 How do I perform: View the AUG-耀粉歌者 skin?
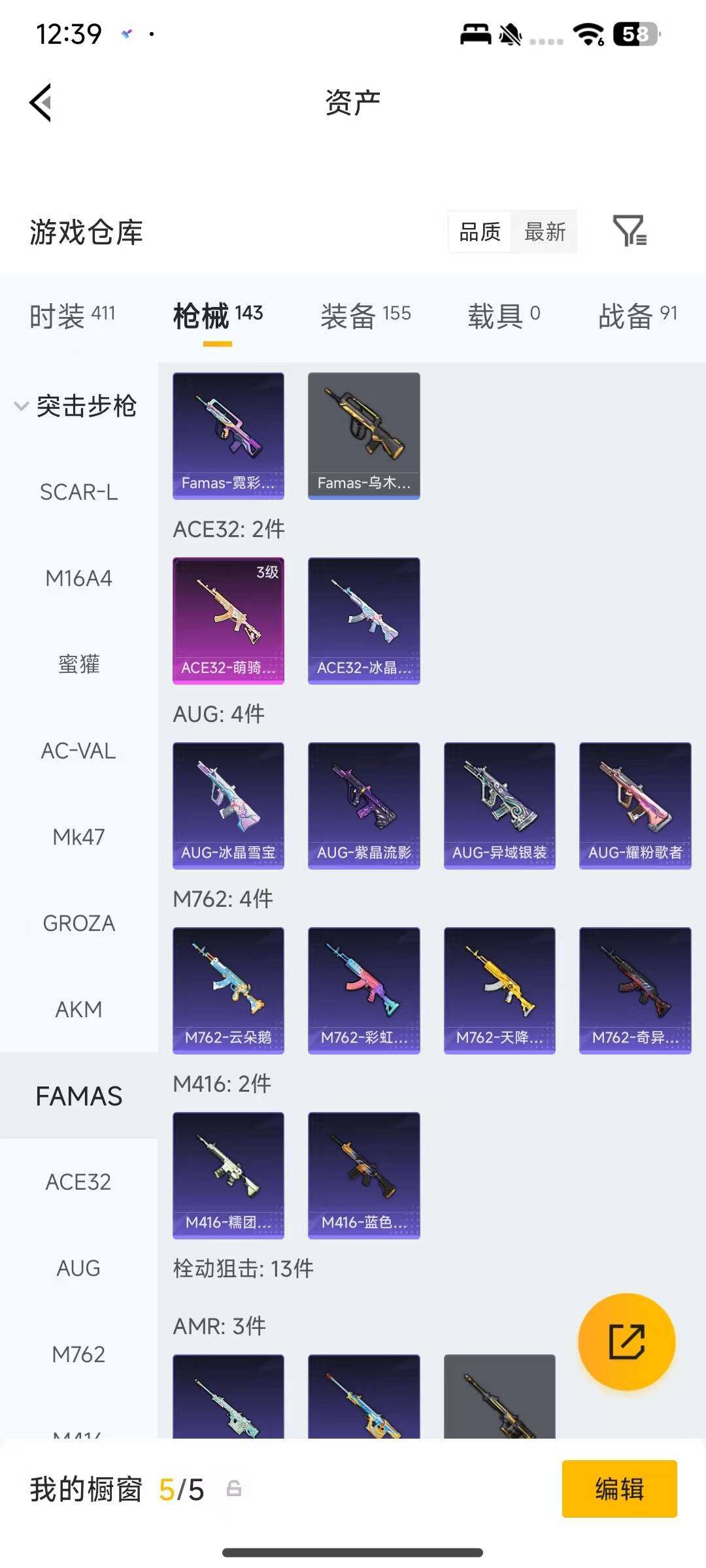click(x=635, y=806)
